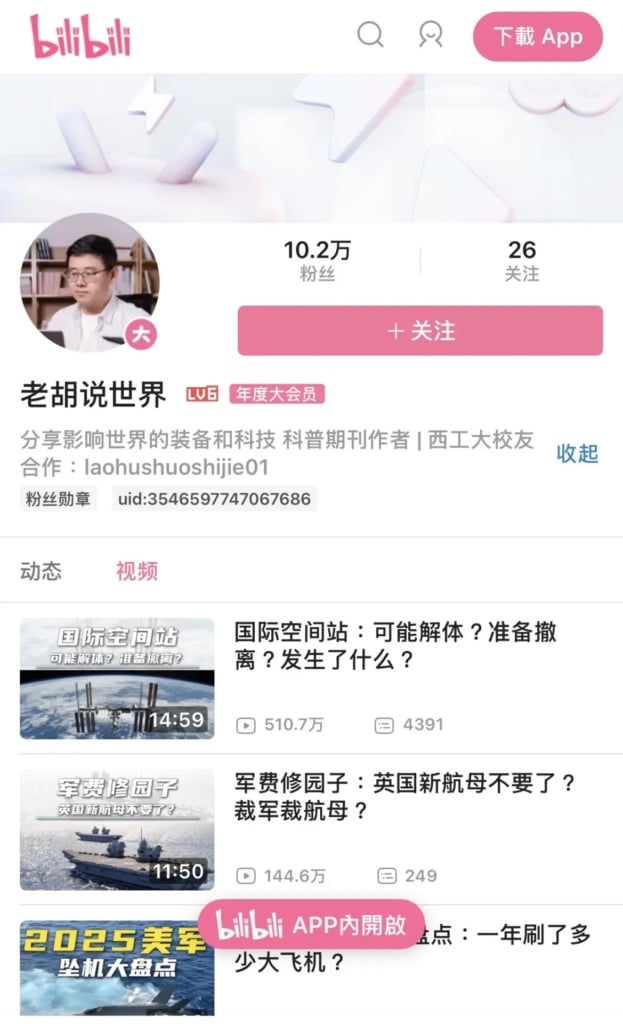This screenshot has width=623, height=1024.
Task: Open the account profile icon
Action: (x=430, y=36)
